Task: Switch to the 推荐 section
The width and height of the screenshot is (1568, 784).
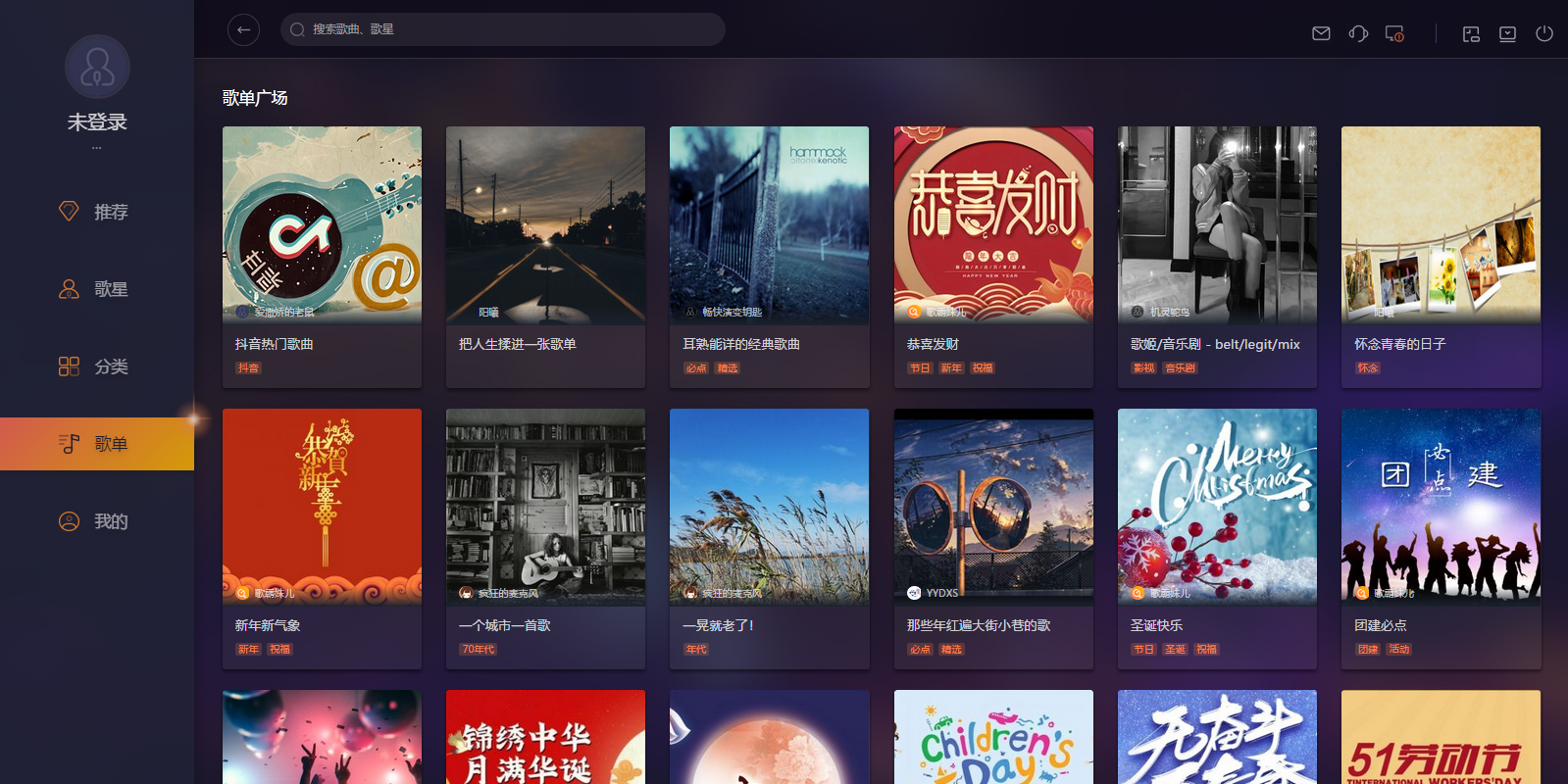Action: [96, 212]
